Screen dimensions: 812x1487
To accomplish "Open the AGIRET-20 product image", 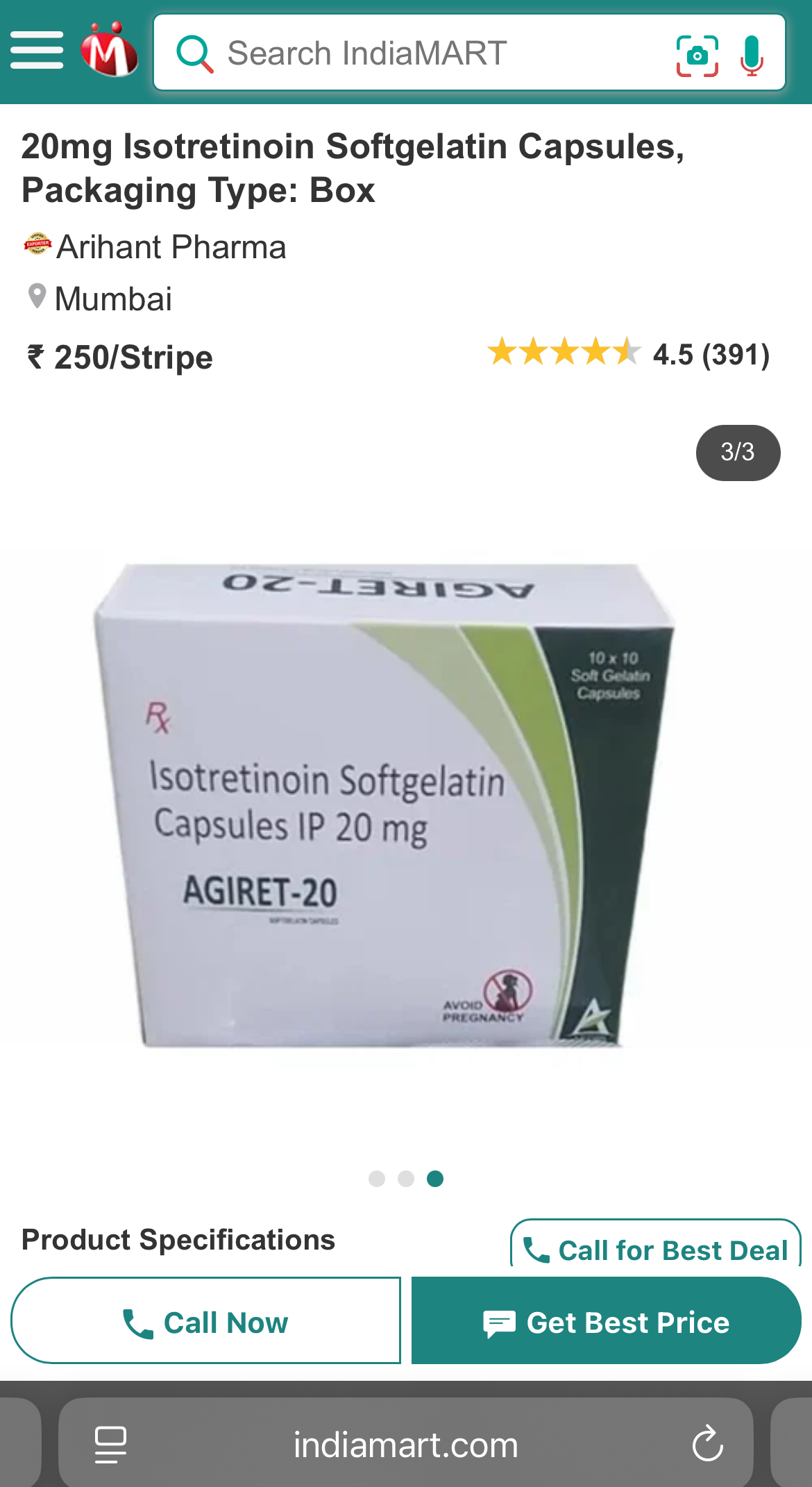I will pos(385,805).
